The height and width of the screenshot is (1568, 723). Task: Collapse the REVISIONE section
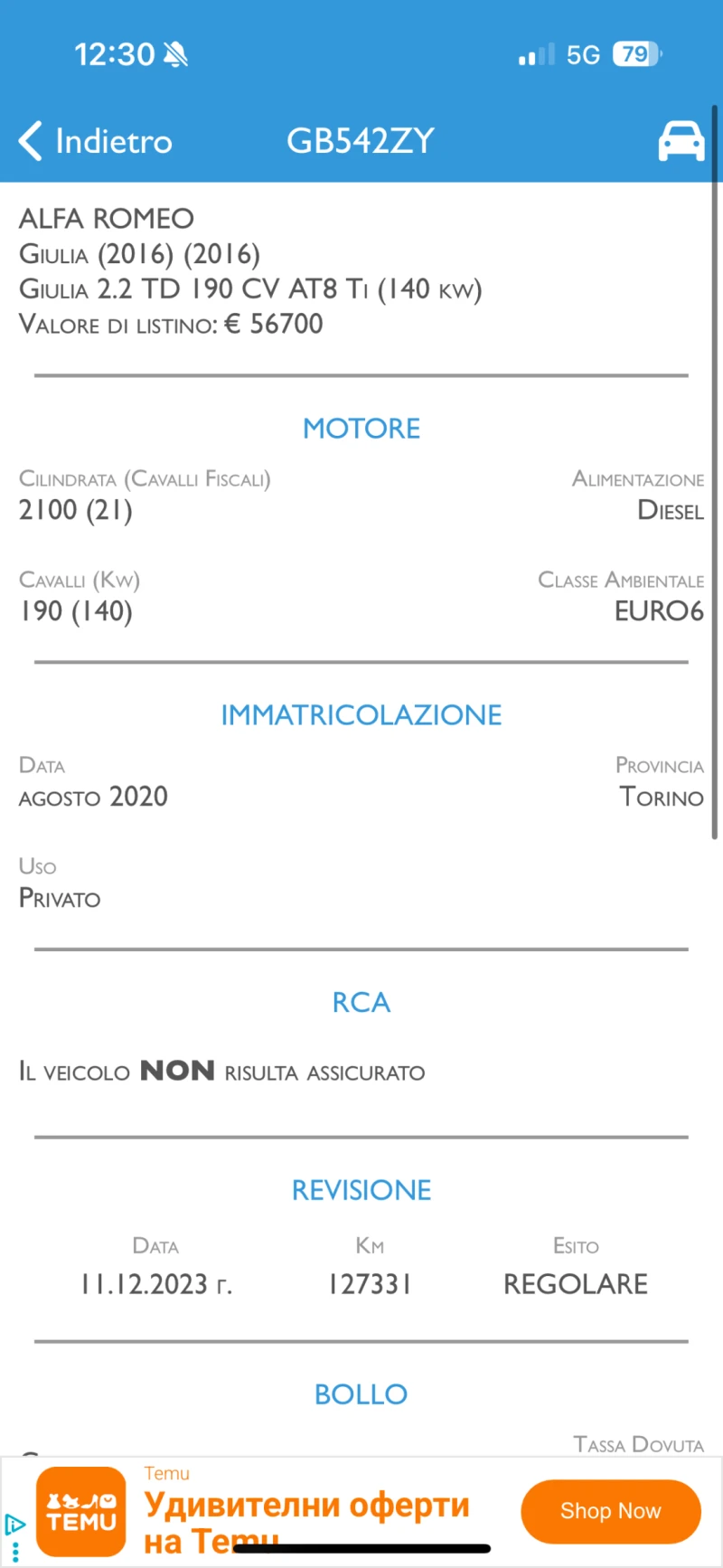[x=361, y=1189]
